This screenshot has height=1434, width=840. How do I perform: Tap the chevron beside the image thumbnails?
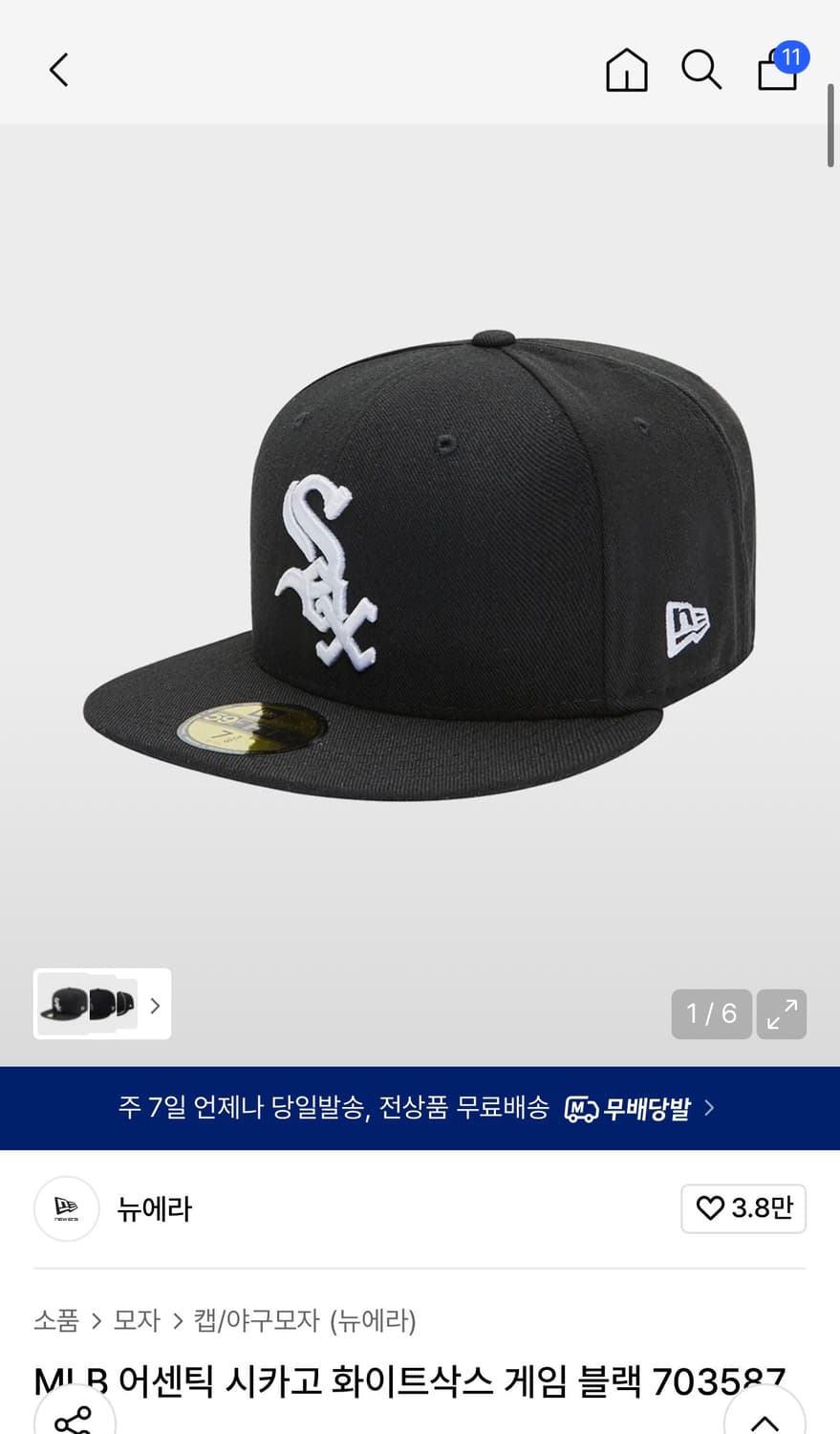tap(154, 1005)
